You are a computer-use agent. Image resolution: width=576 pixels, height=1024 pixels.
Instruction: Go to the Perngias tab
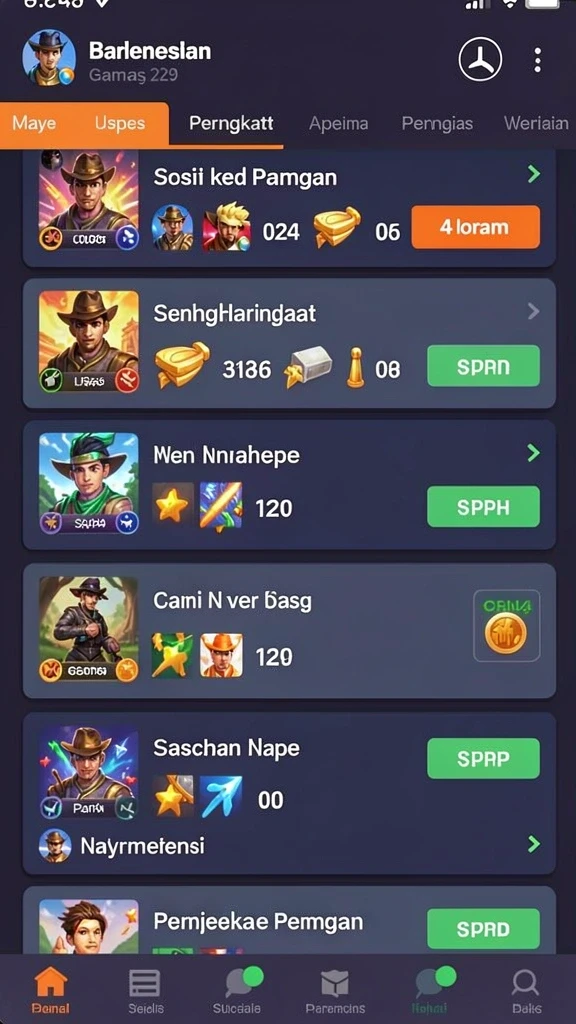point(437,123)
